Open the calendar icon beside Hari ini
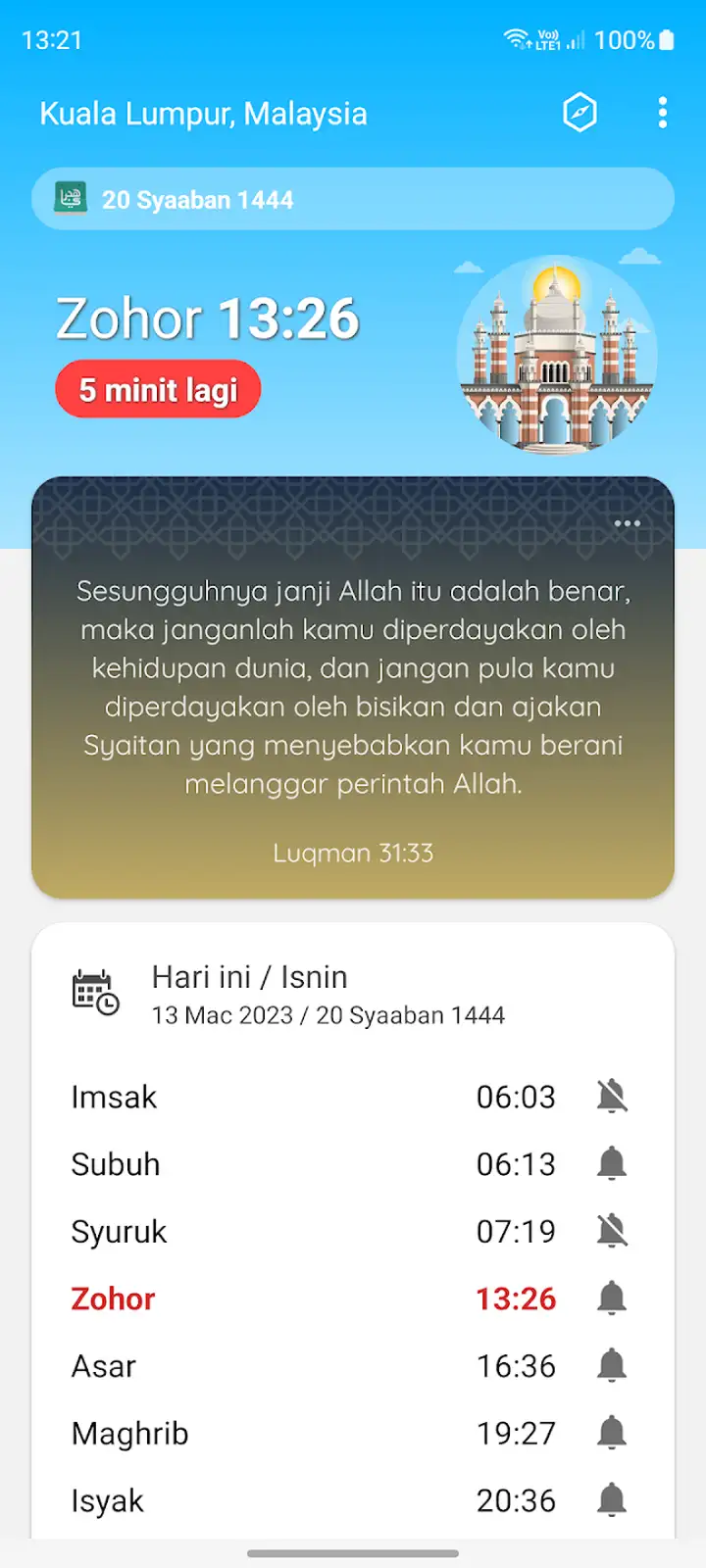Viewport: 706px width, 1568px height. (95, 993)
